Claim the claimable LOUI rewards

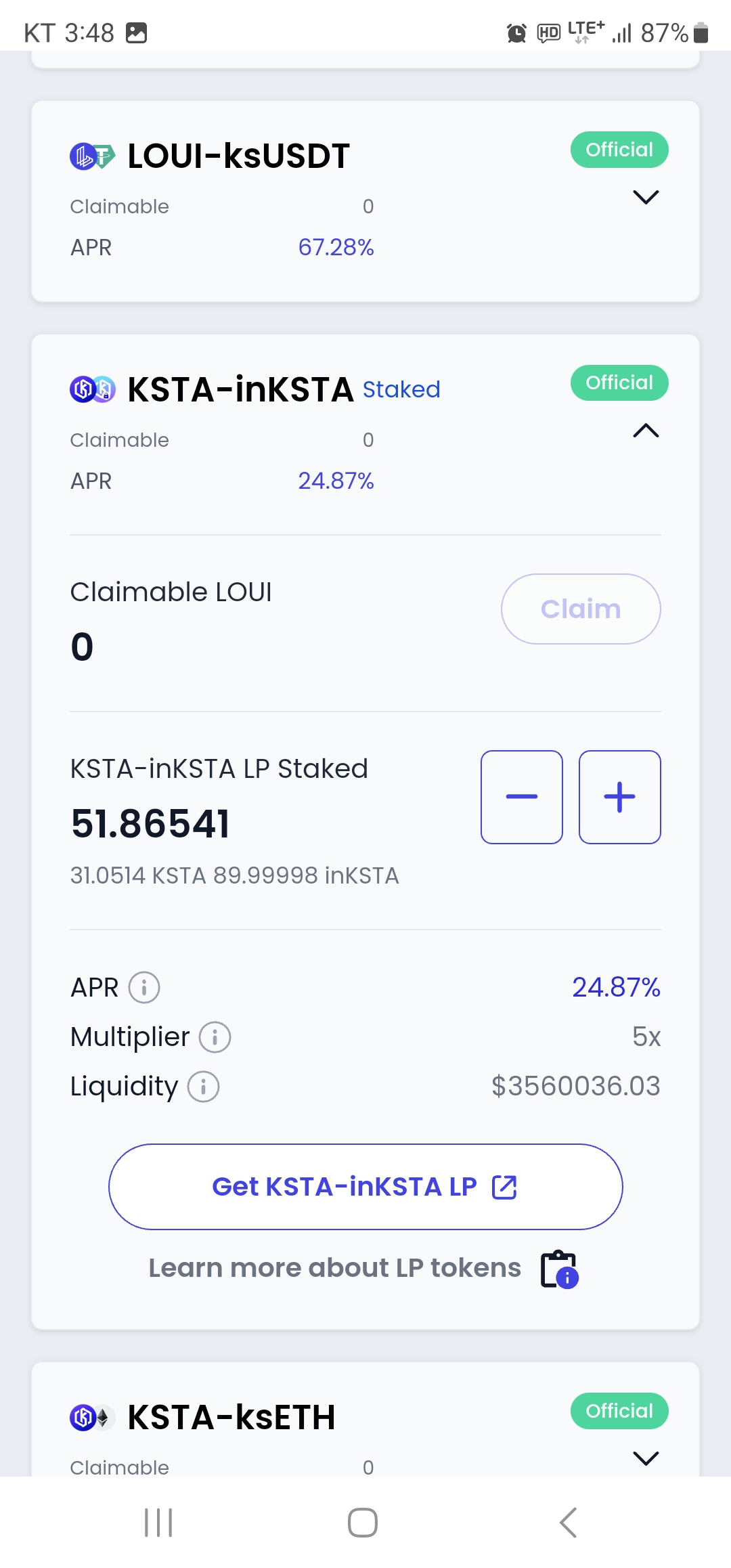581,609
